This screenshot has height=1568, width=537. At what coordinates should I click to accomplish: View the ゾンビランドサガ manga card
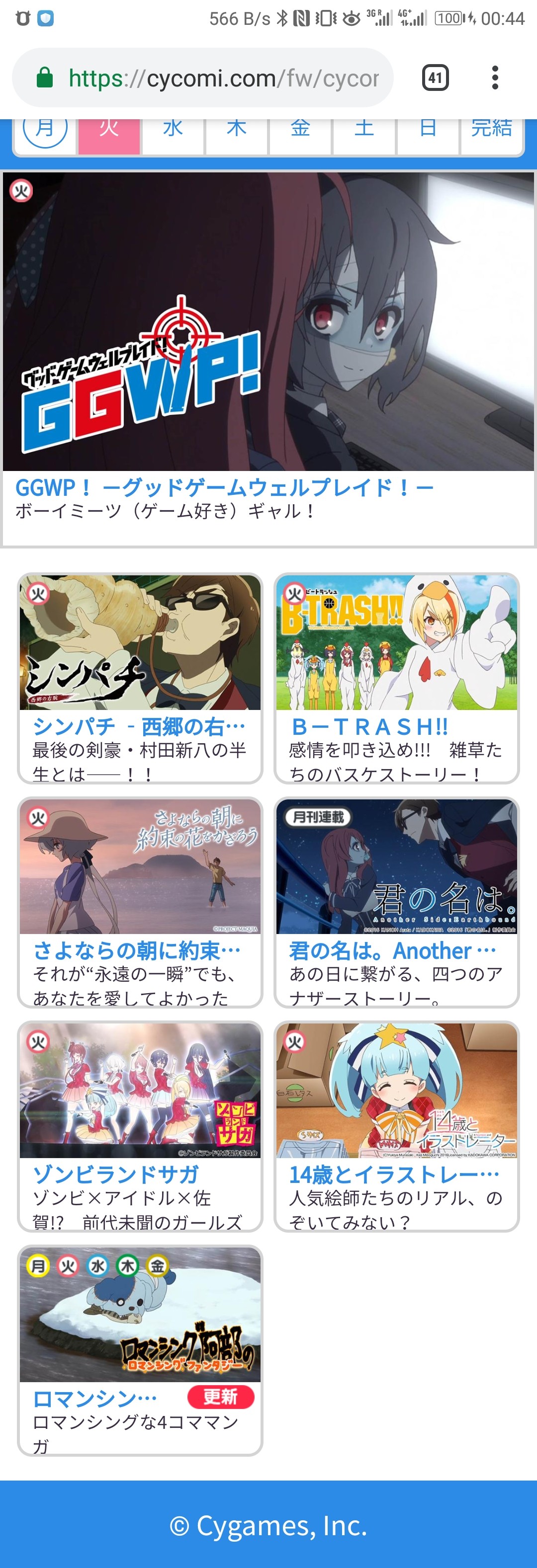[x=140, y=1125]
